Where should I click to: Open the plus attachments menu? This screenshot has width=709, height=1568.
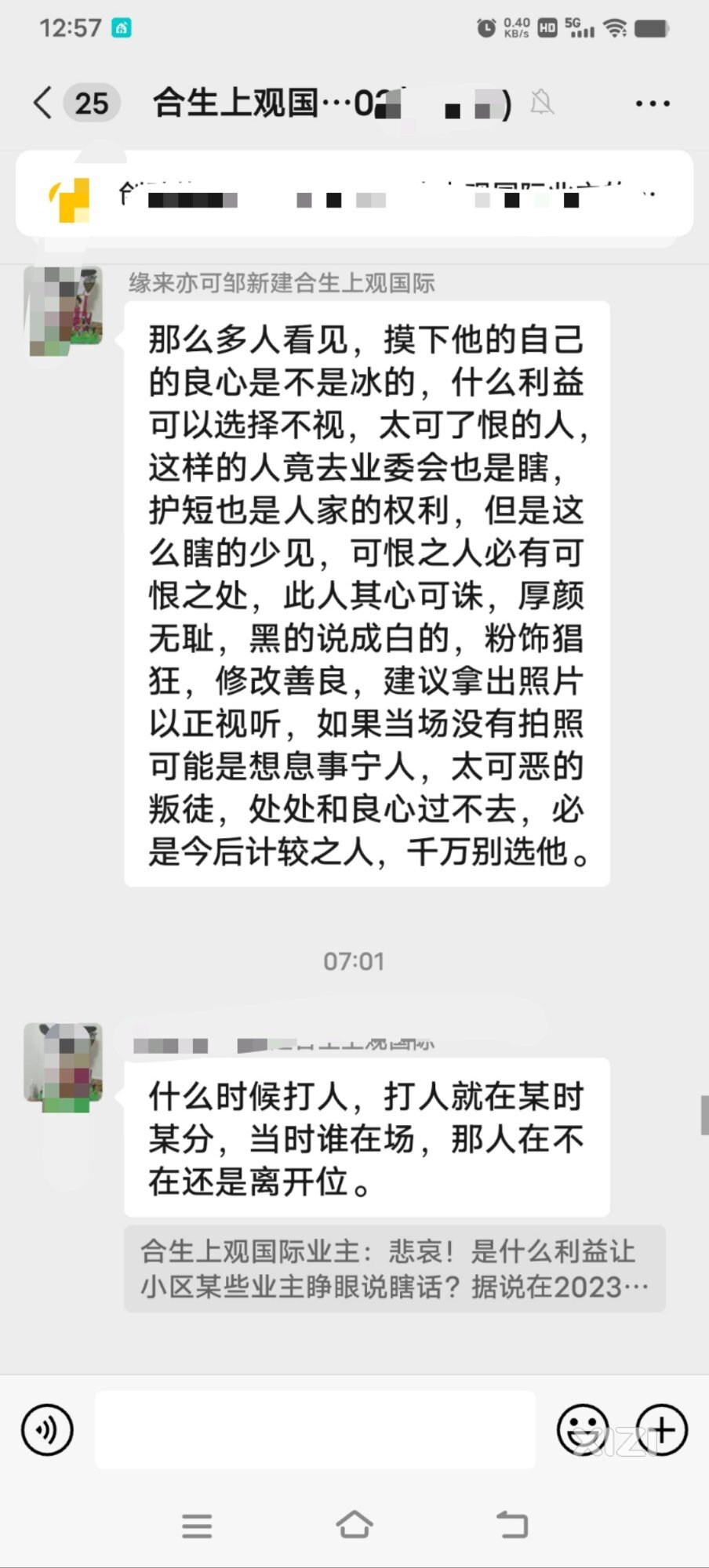pos(662,1430)
